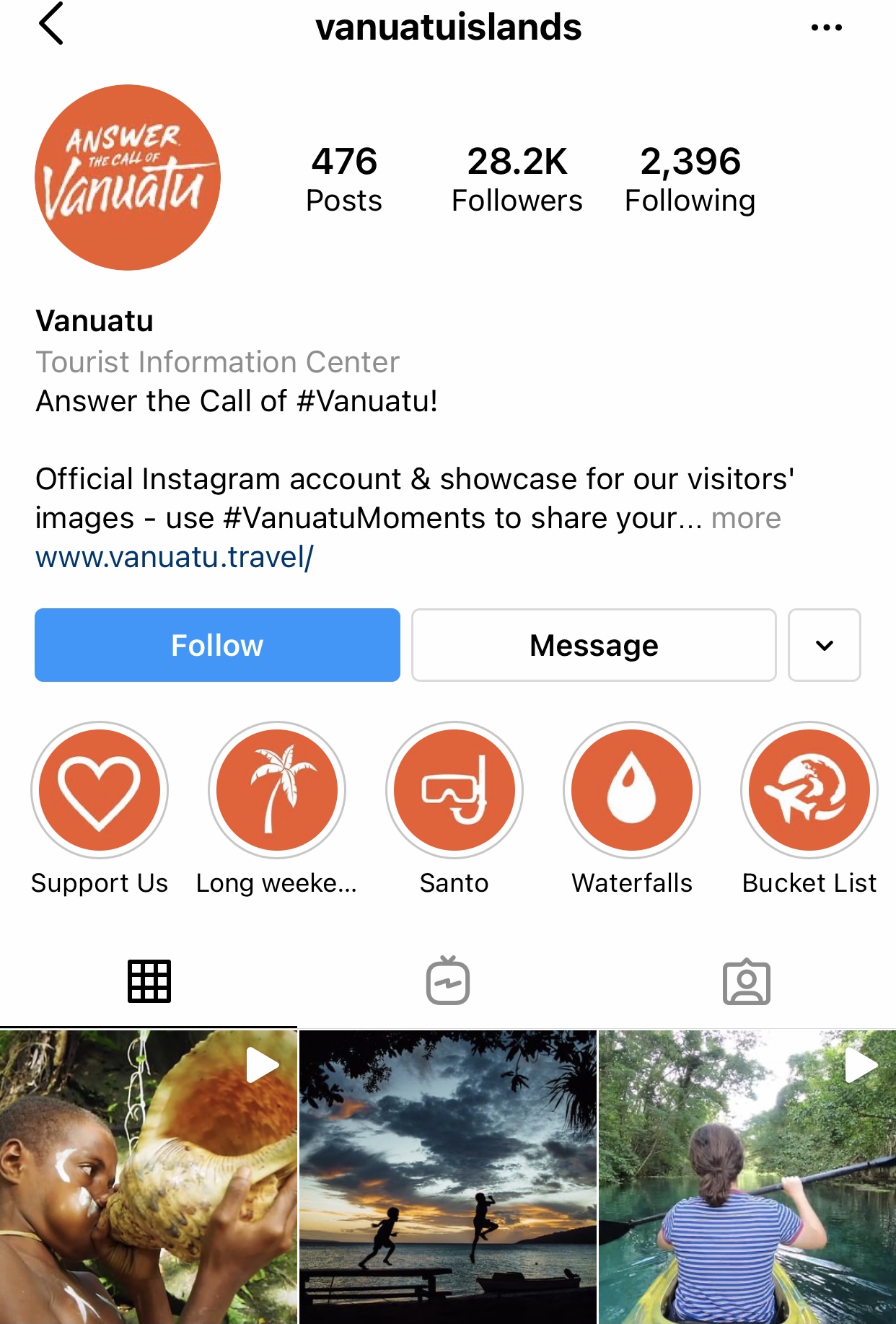Expand suggested accounts with the chevron button
The image size is (896, 1324).
(824, 645)
